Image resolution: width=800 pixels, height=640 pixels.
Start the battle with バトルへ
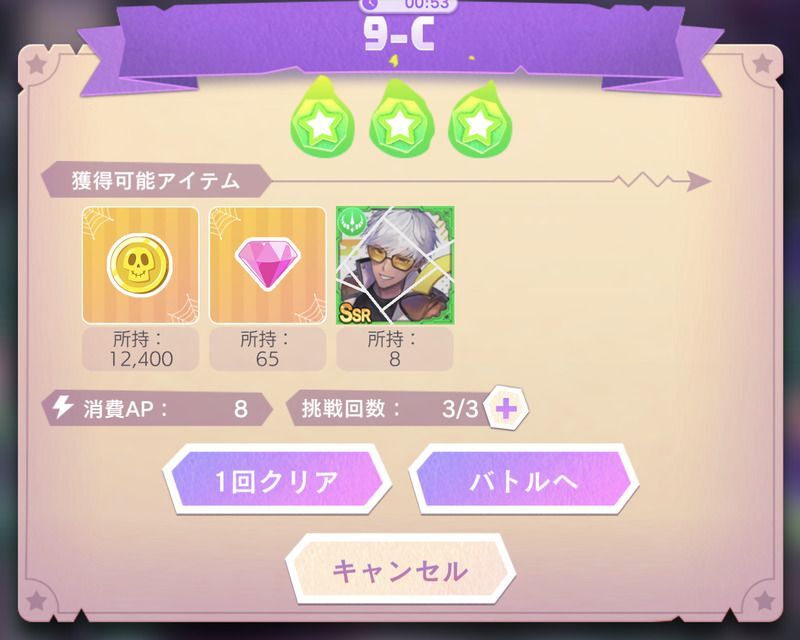523,481
